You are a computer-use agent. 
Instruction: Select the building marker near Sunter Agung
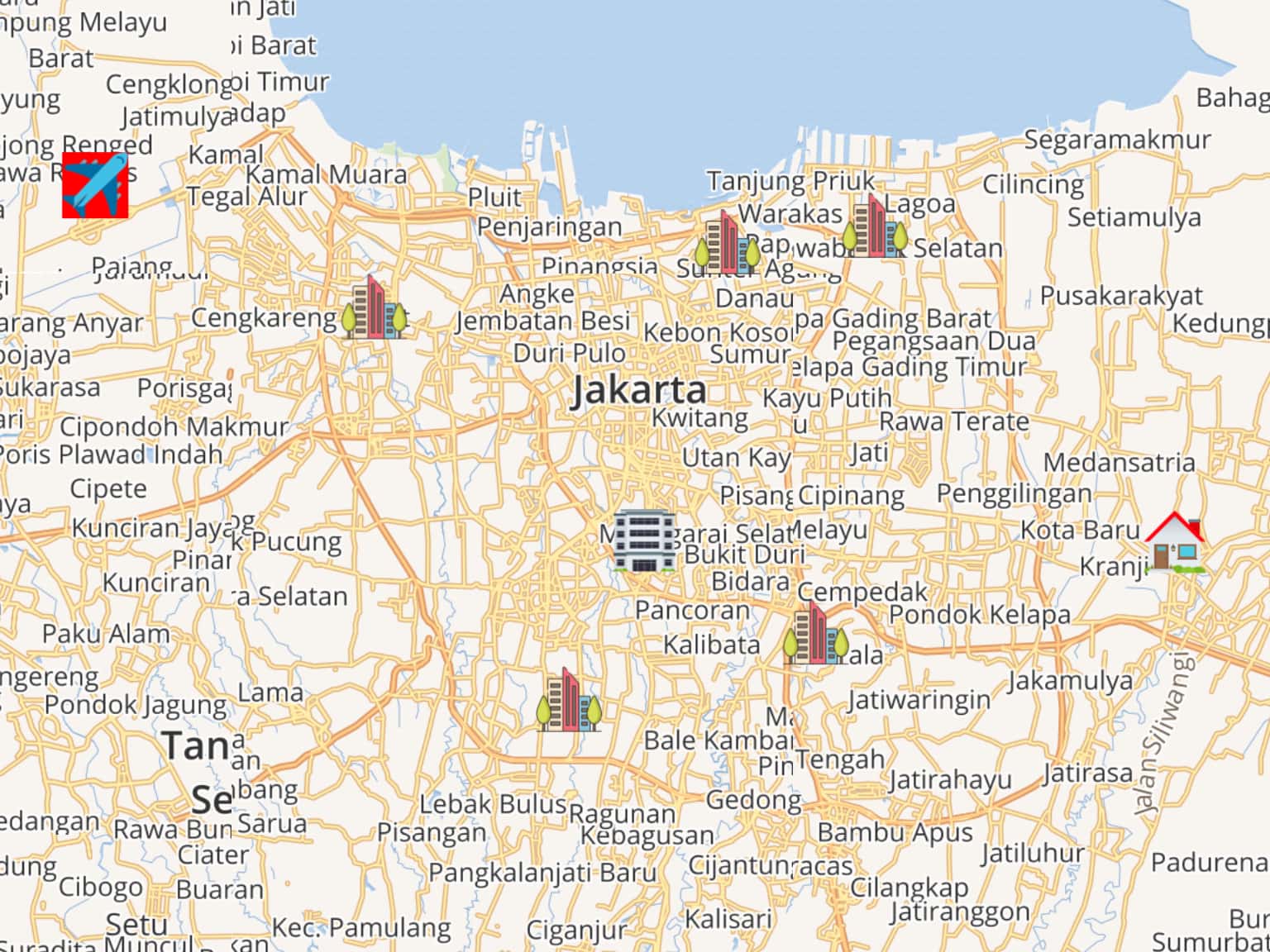727,244
